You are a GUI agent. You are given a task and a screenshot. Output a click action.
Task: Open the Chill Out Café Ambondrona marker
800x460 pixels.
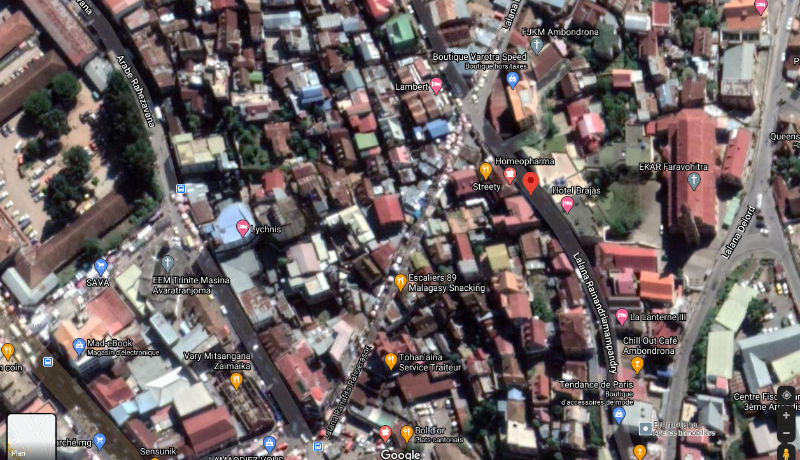pyautogui.click(x=637, y=365)
